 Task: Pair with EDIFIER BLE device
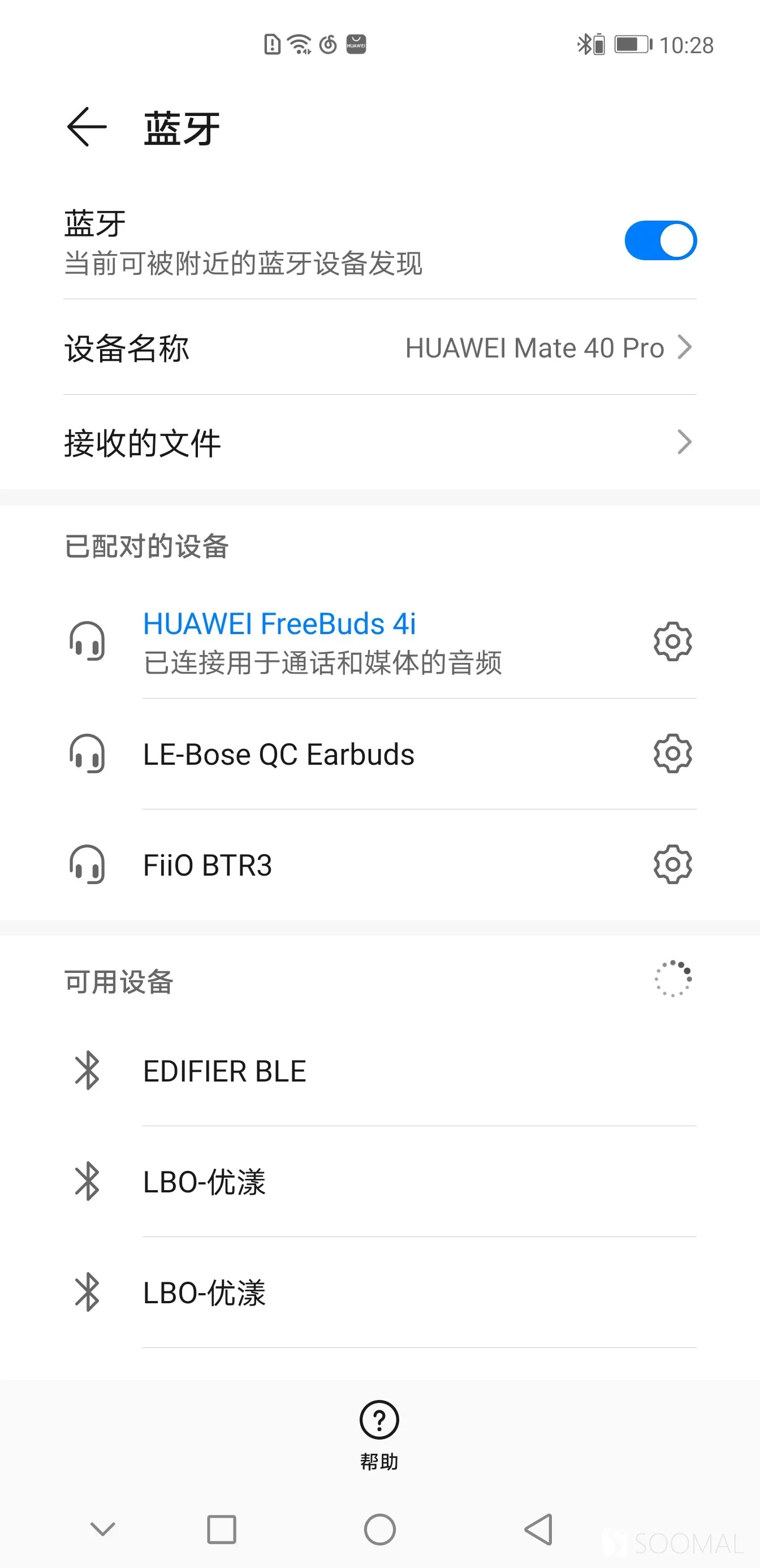pos(379,1071)
